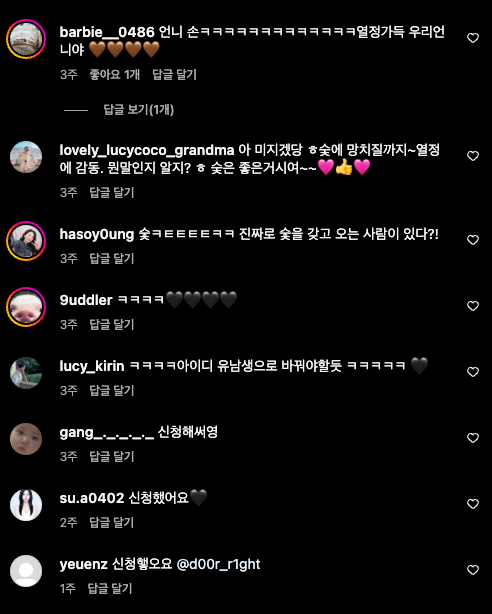
Task: Like barbie__0486's comment
Action: 473,38
